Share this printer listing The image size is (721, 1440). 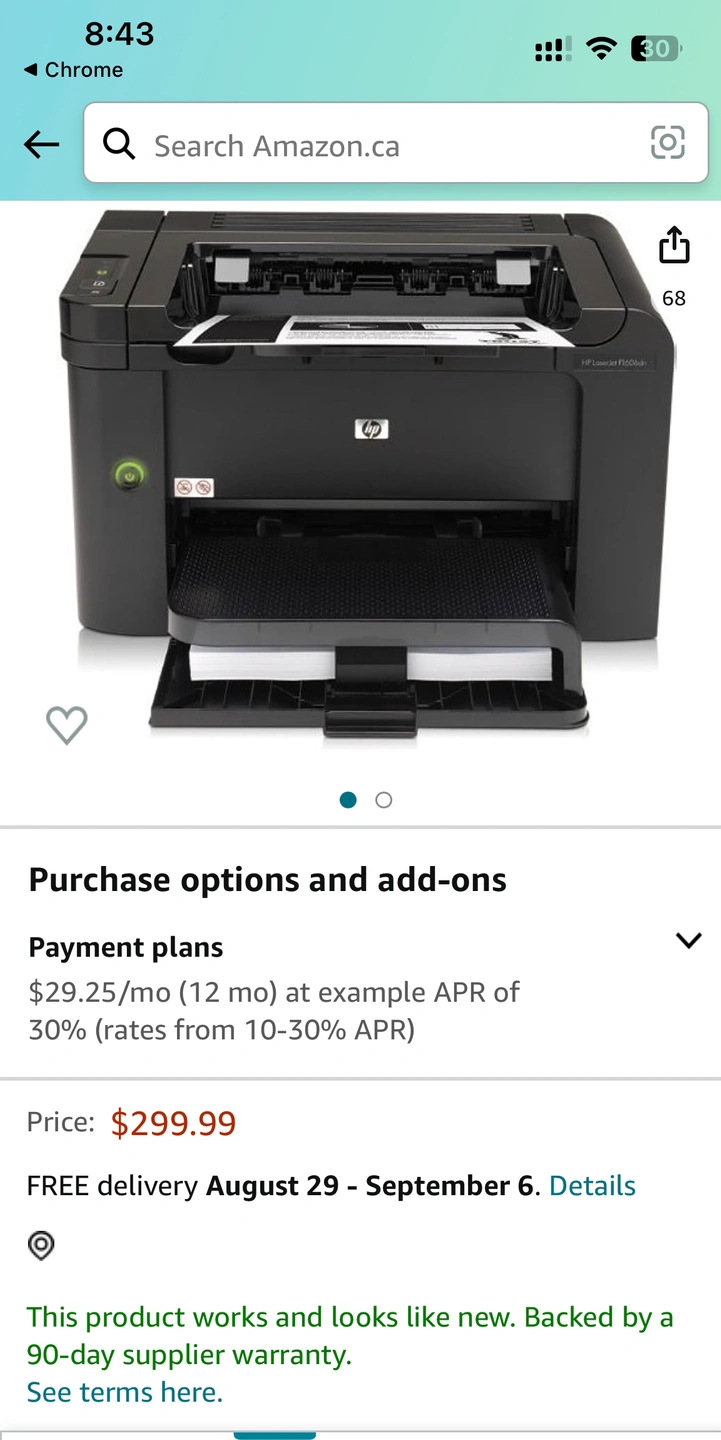point(674,245)
